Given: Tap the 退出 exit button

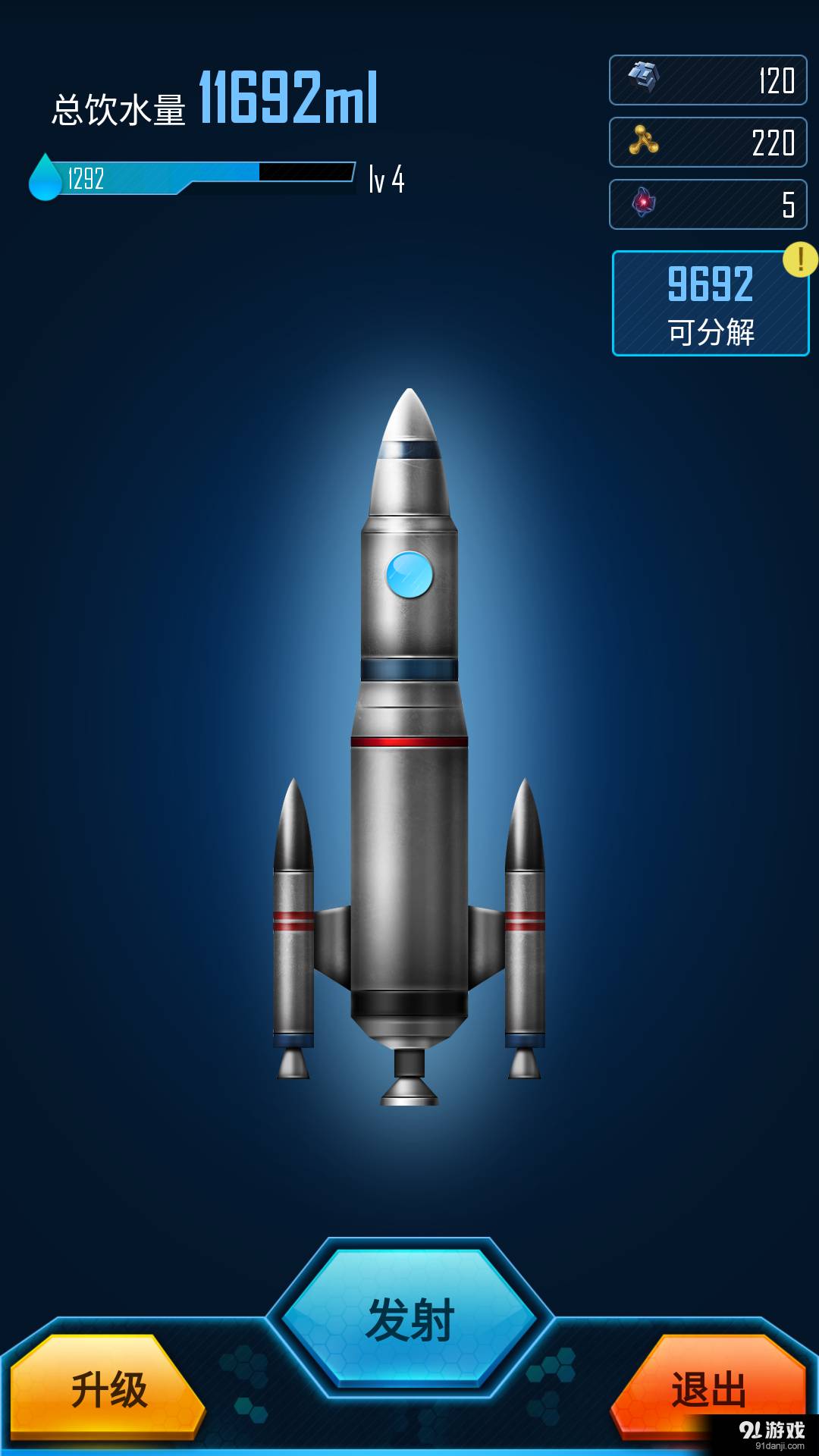Looking at the screenshot, I should (707, 1386).
